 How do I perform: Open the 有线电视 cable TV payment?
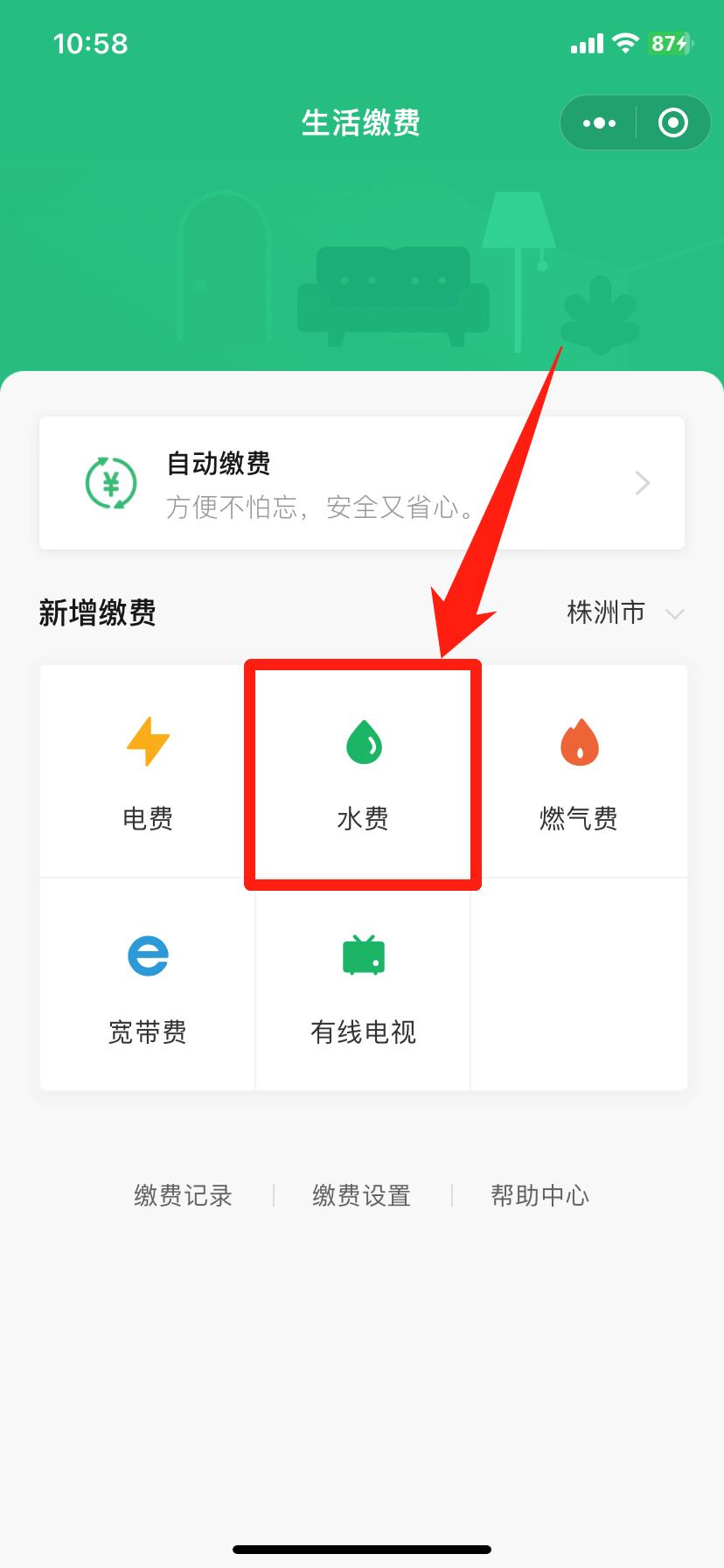click(x=362, y=954)
